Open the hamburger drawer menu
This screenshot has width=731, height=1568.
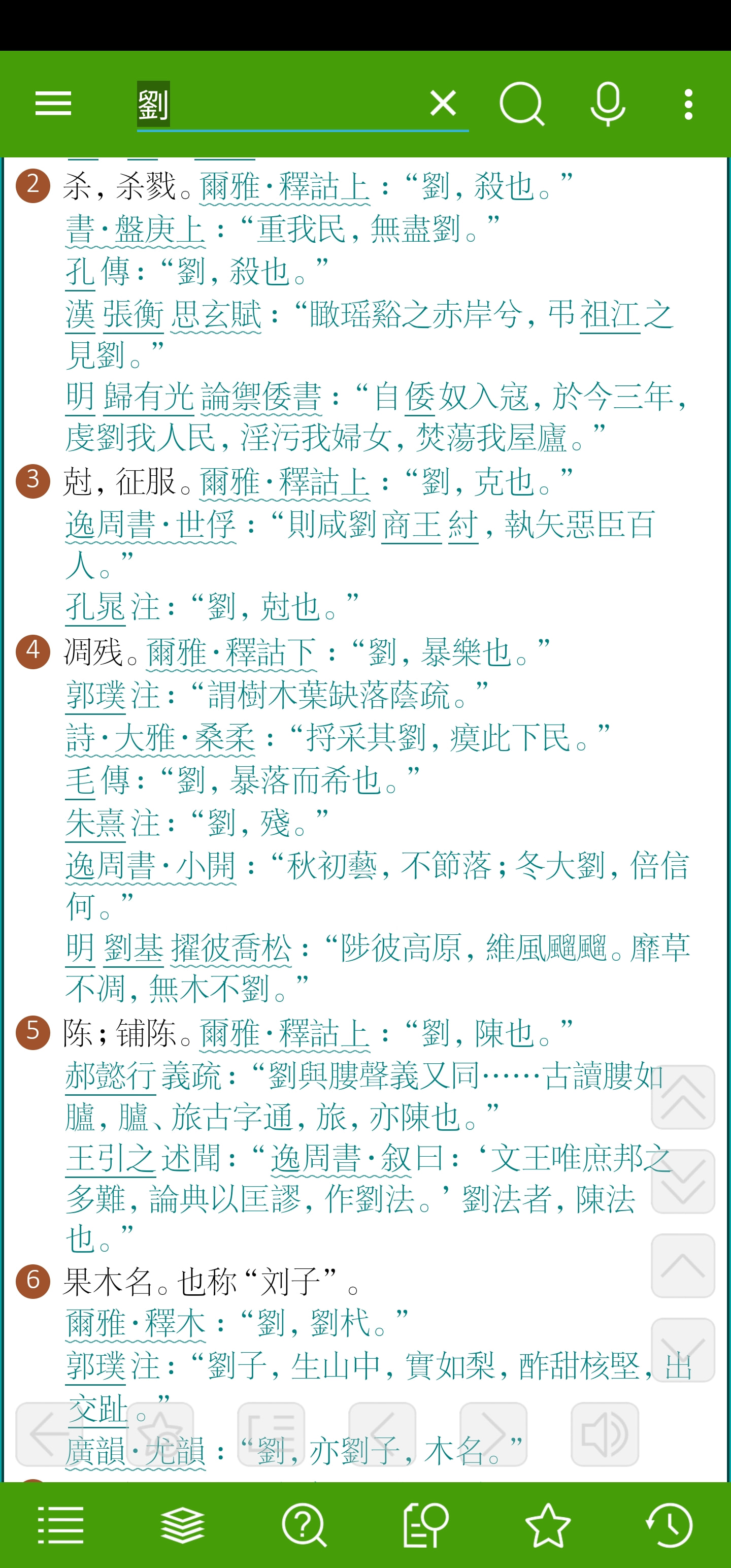click(54, 104)
